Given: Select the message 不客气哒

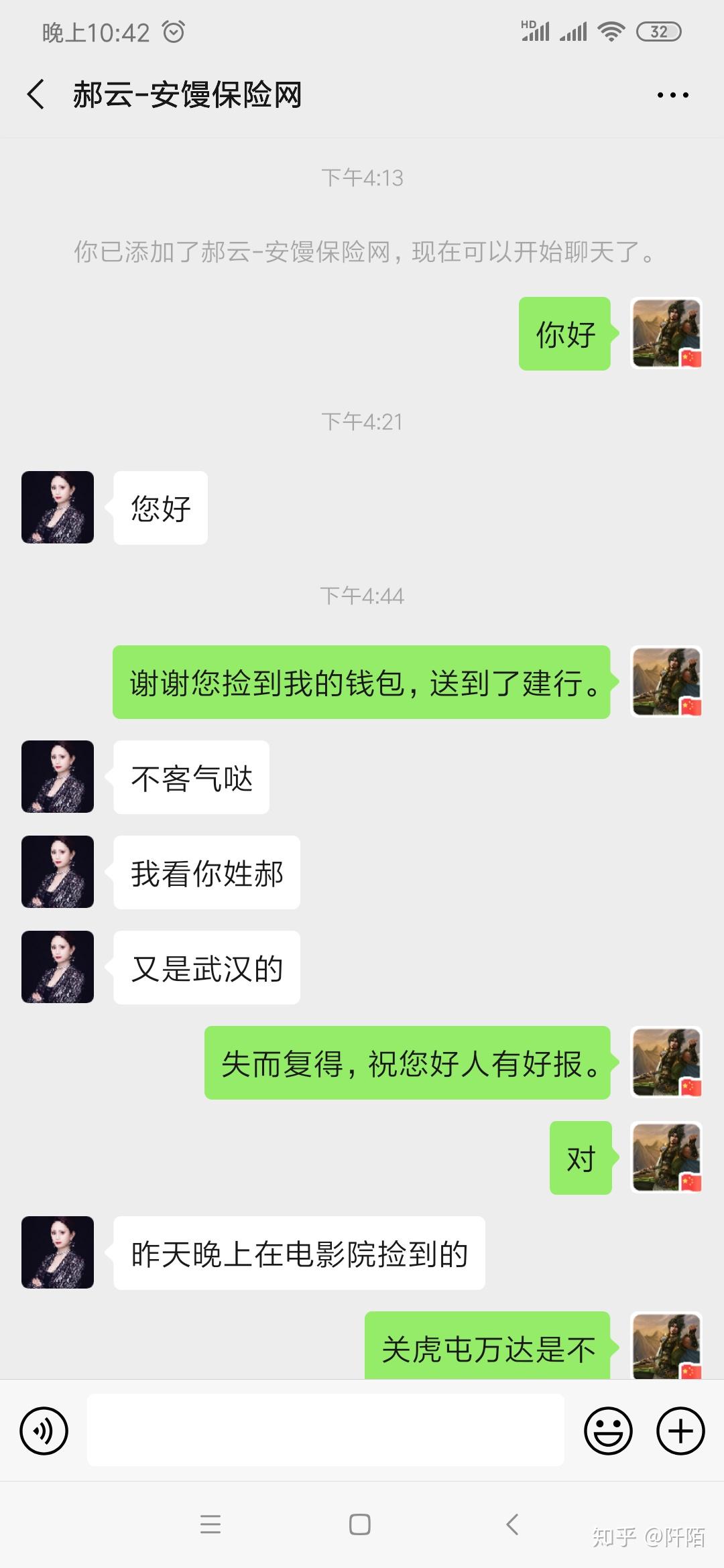Looking at the screenshot, I should tap(190, 777).
